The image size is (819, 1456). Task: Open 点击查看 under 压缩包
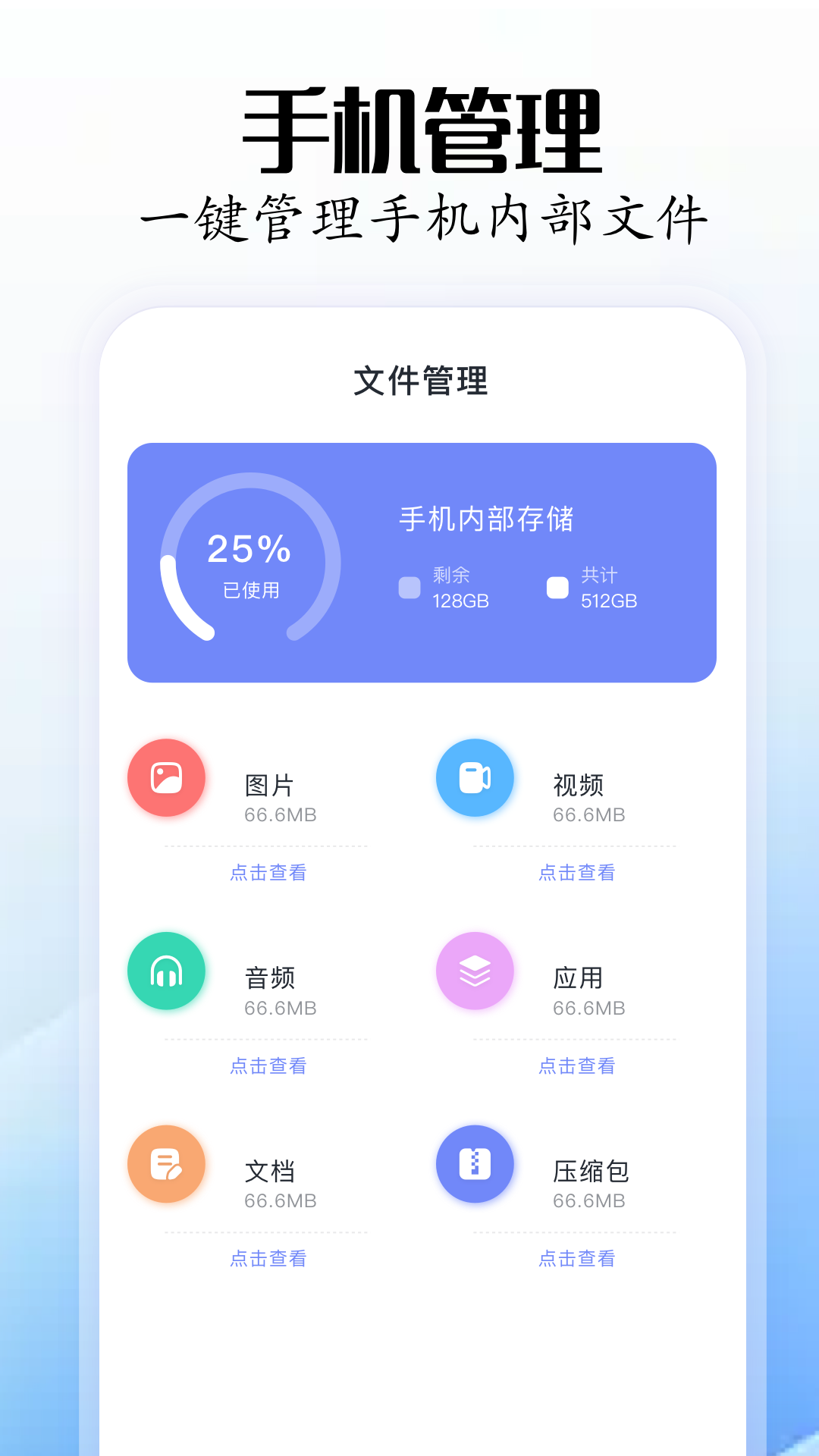tap(578, 1259)
